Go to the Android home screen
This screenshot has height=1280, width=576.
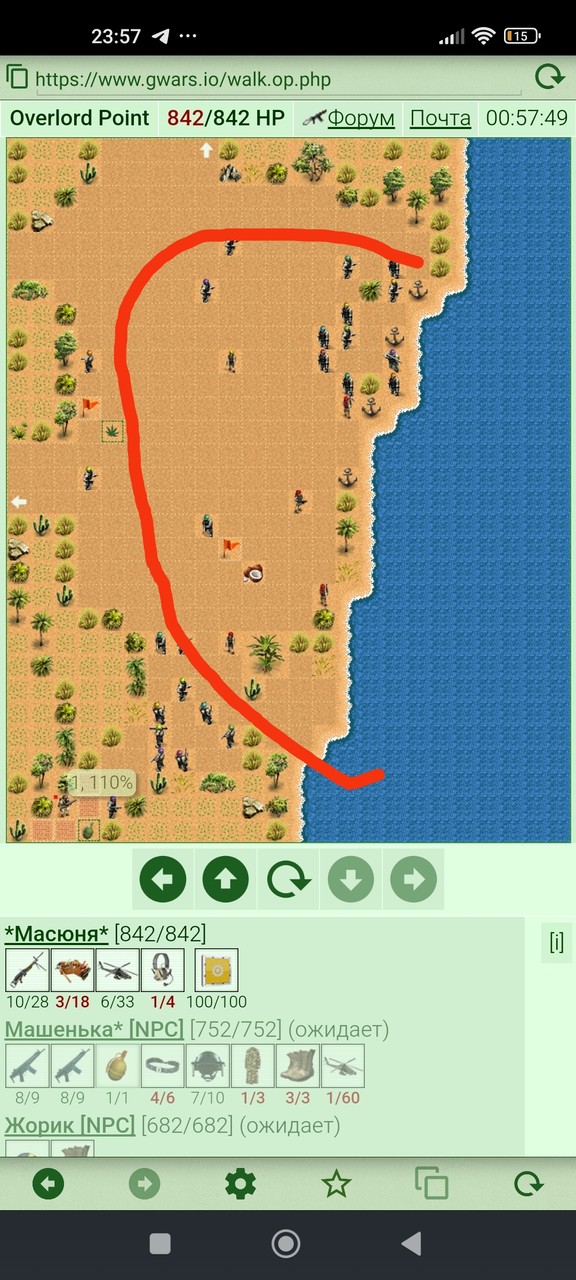286,1243
